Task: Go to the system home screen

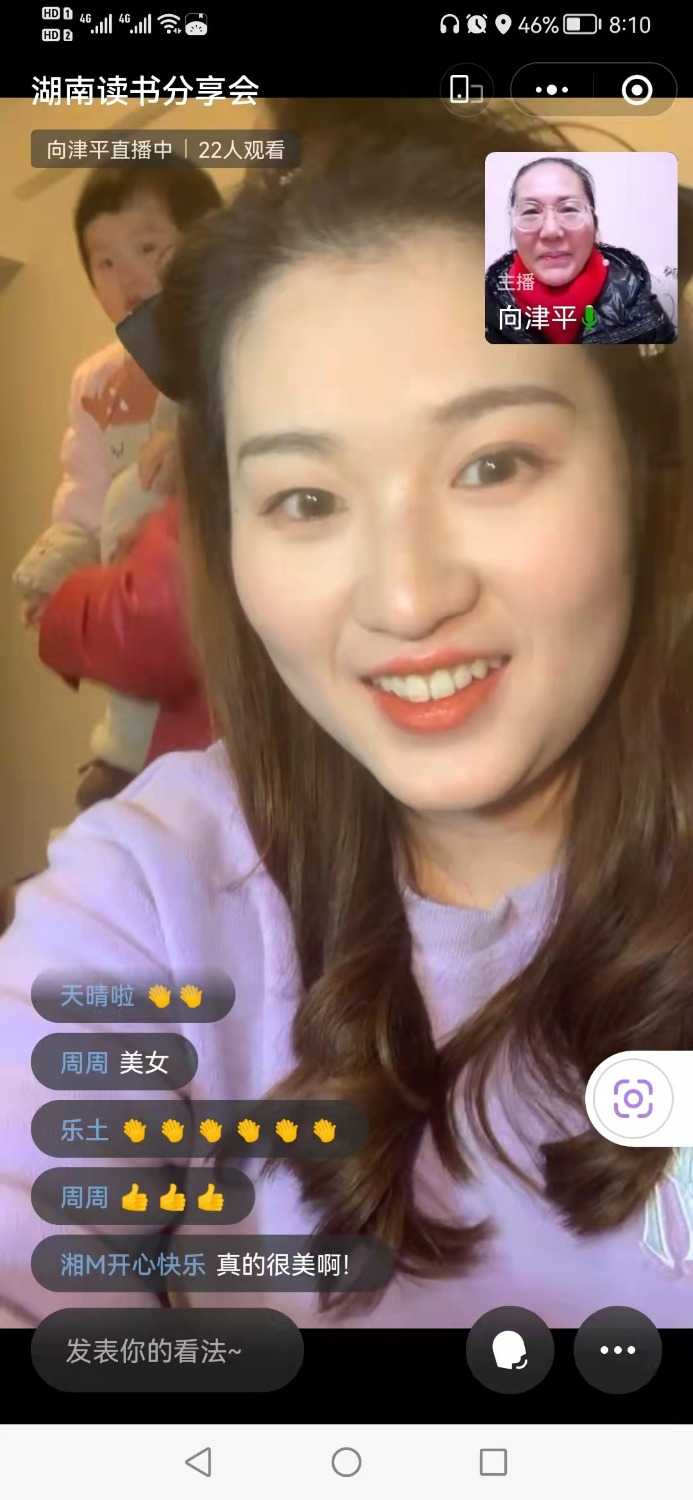Action: pyautogui.click(x=346, y=1462)
